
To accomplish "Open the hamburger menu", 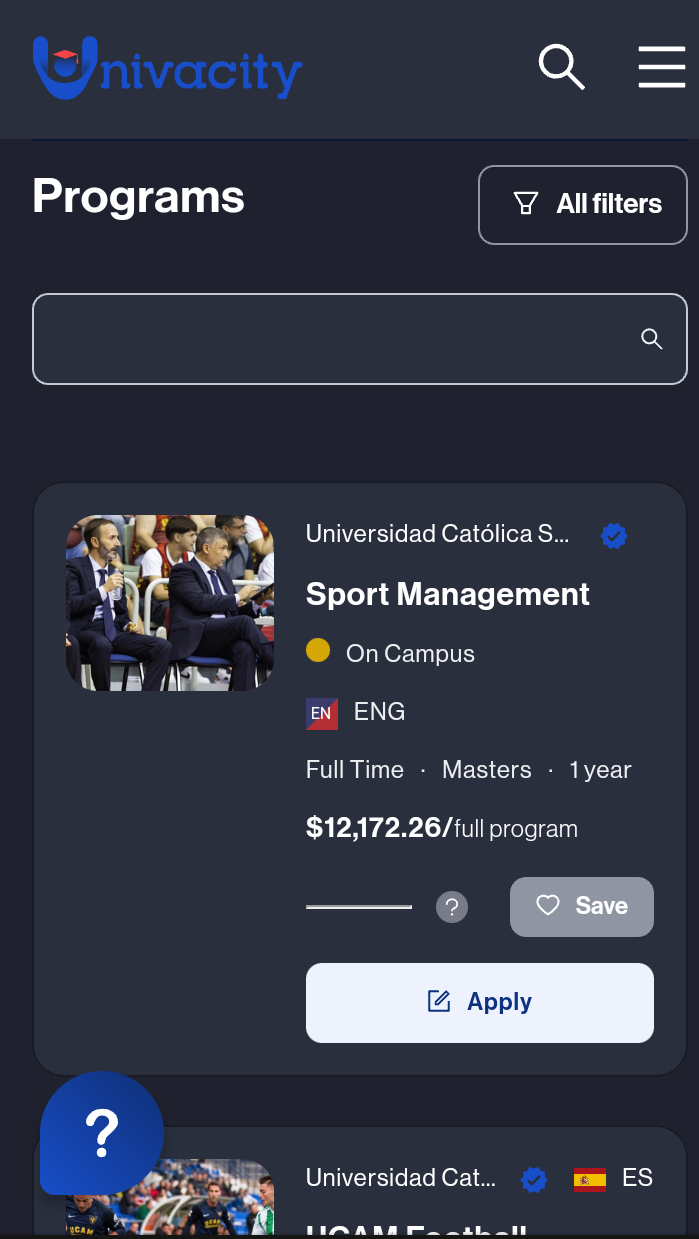I will click(661, 67).
